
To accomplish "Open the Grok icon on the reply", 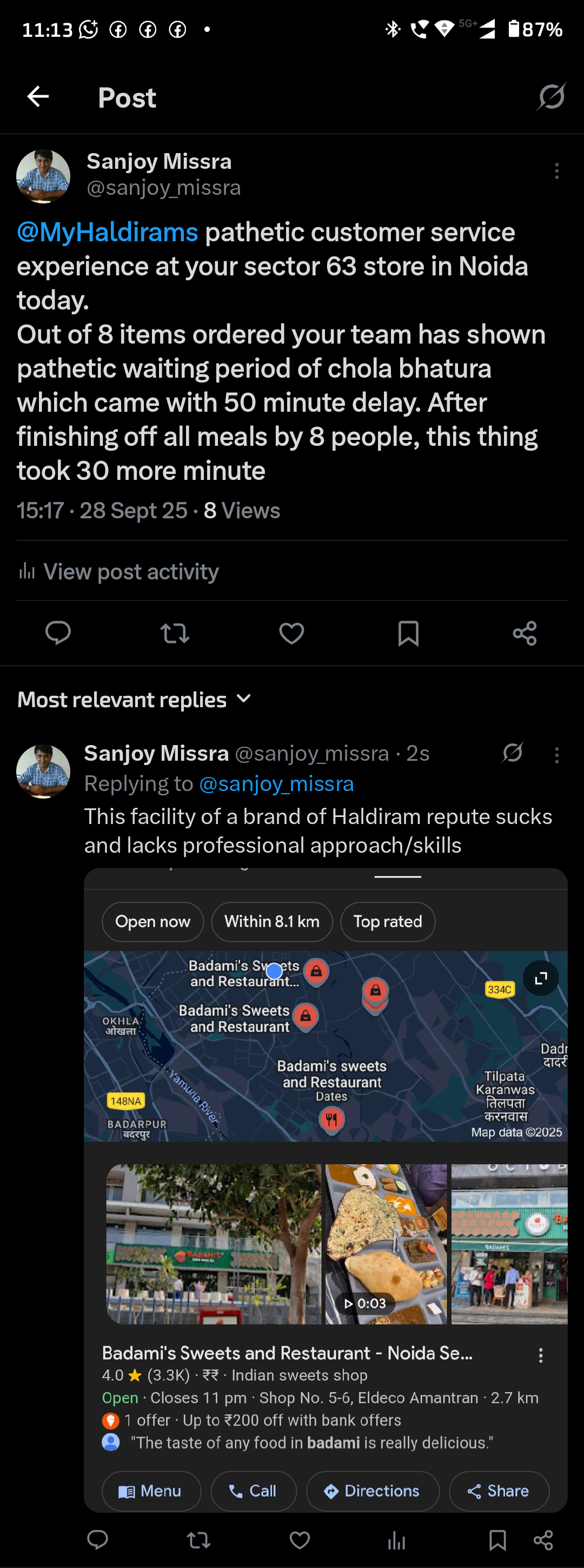I will [x=512, y=753].
